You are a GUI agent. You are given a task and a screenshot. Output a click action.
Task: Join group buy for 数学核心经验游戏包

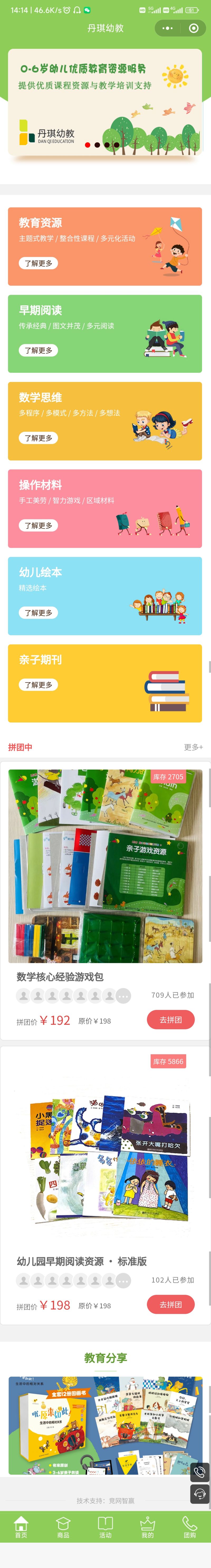coord(171,1020)
